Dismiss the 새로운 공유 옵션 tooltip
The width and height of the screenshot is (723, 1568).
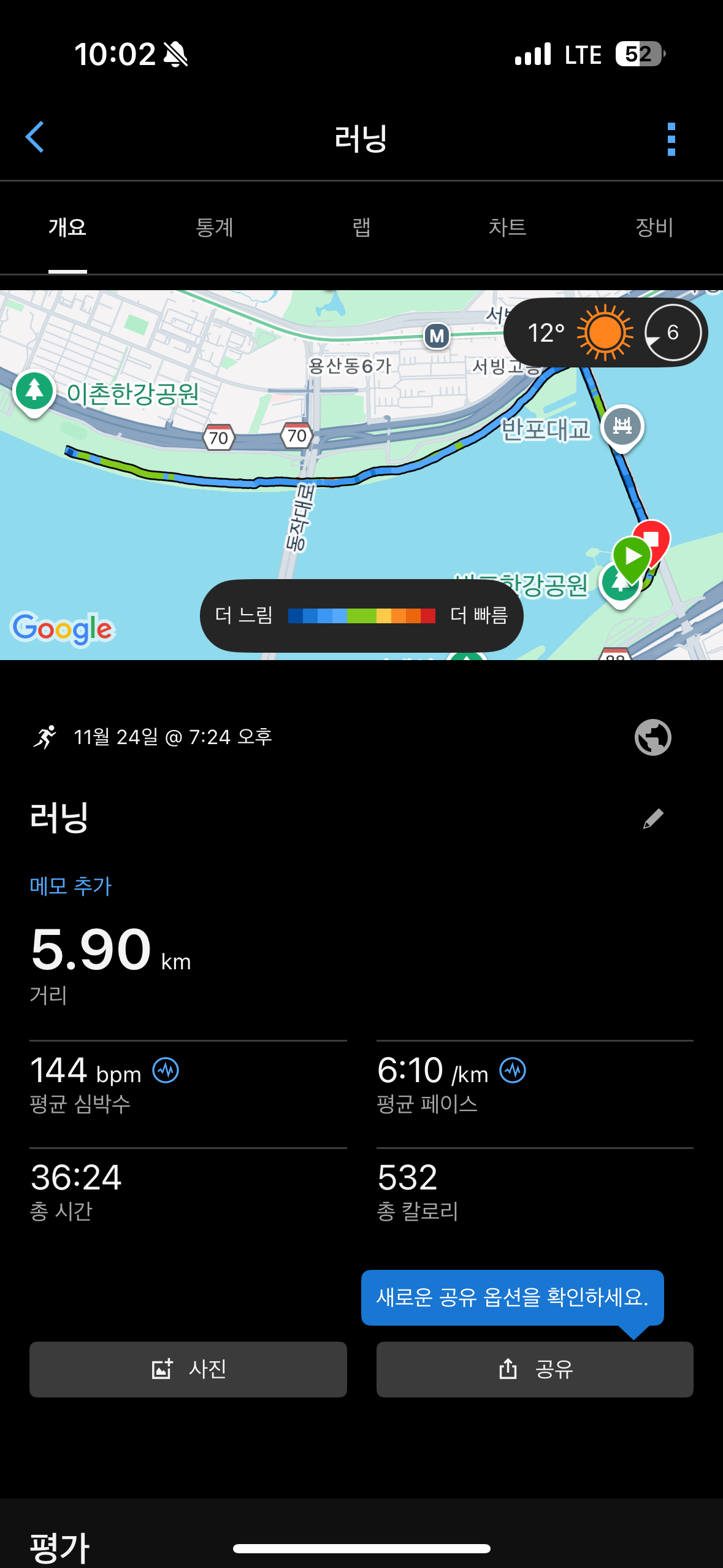[515, 1297]
